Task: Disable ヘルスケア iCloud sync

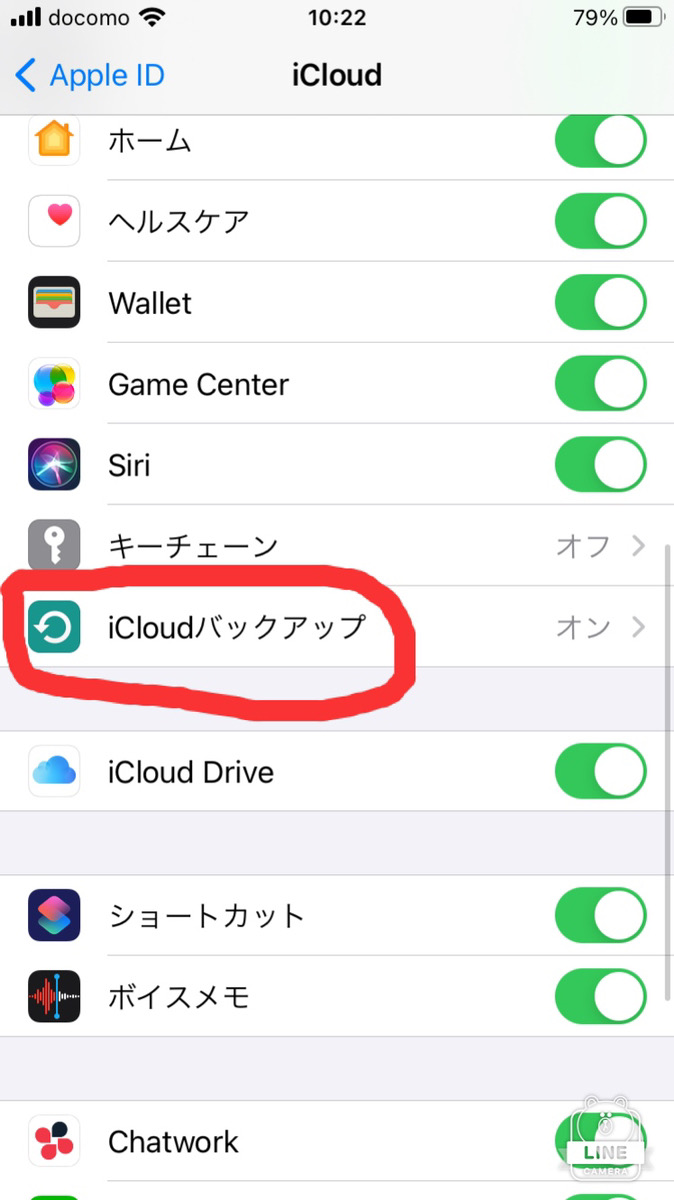Action: pos(600,221)
